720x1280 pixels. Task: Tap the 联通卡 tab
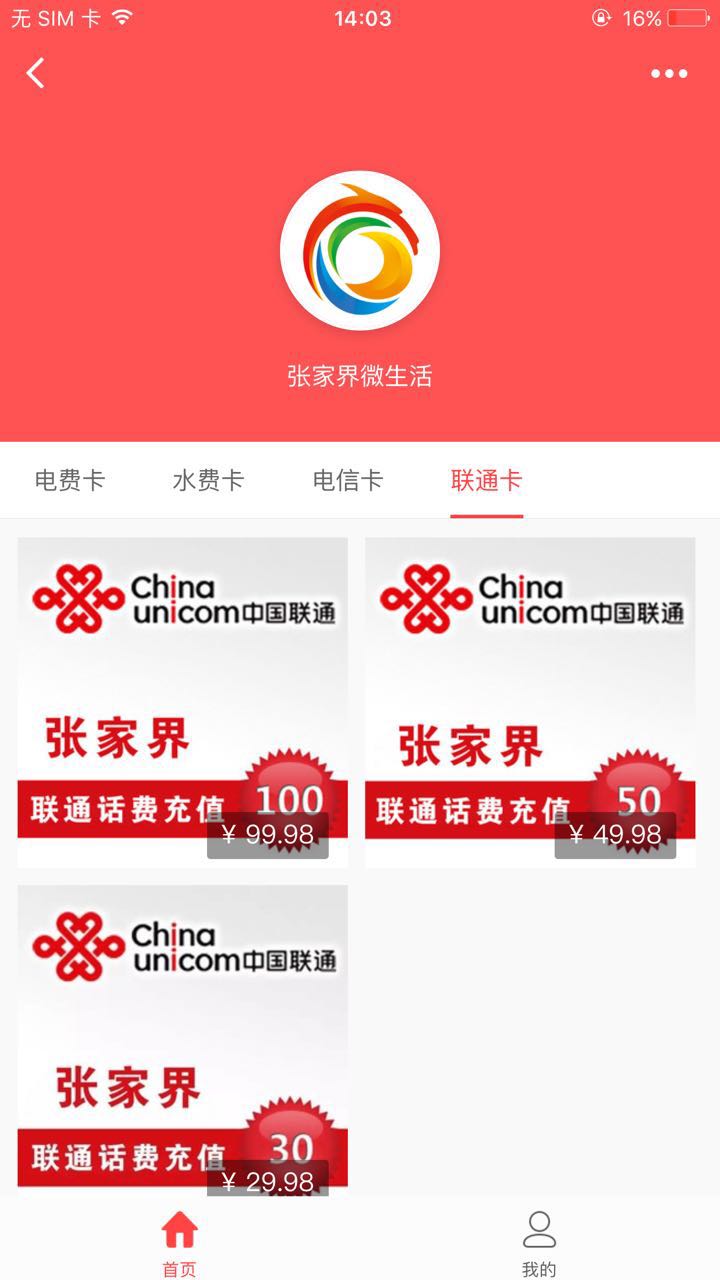486,480
